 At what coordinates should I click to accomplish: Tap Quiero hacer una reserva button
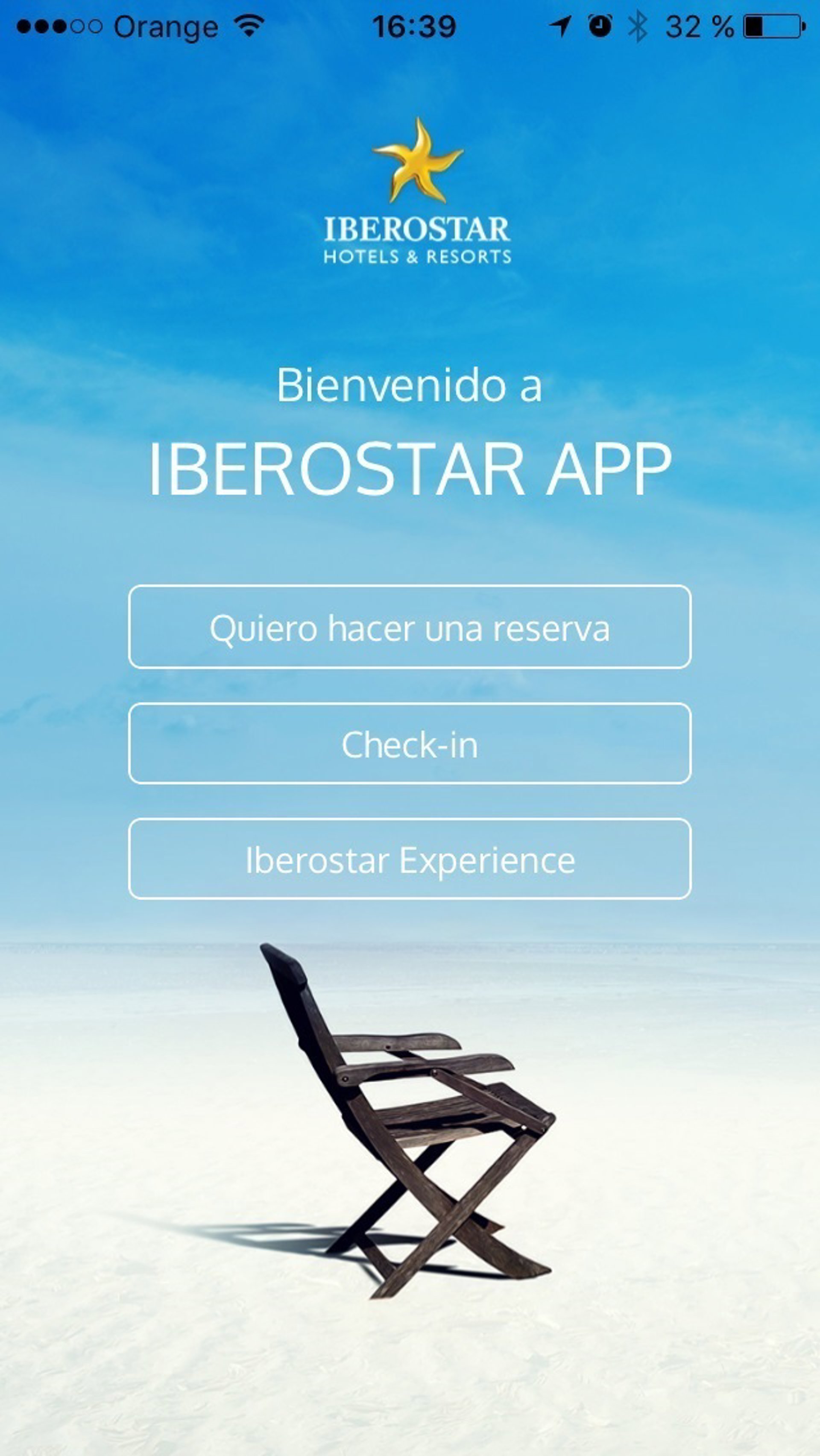pos(410,627)
